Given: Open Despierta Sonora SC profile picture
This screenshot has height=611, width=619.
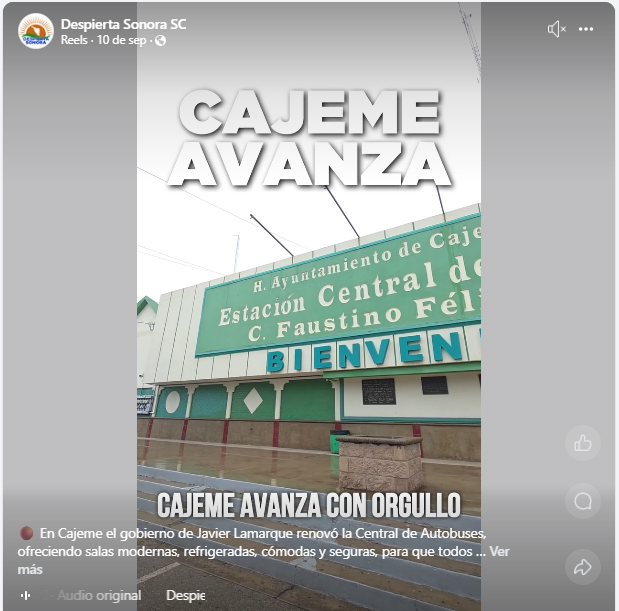Looking at the screenshot, I should pyautogui.click(x=36, y=31).
